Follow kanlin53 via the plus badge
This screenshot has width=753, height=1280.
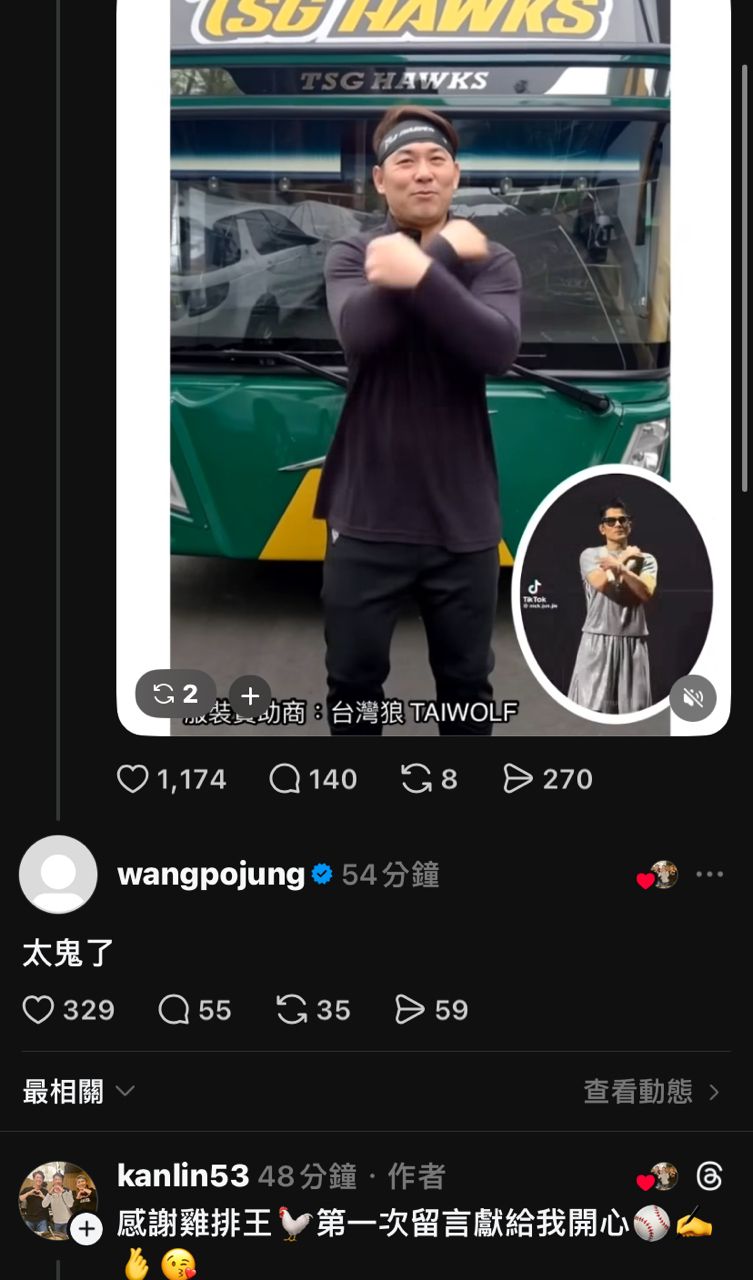click(x=86, y=1228)
